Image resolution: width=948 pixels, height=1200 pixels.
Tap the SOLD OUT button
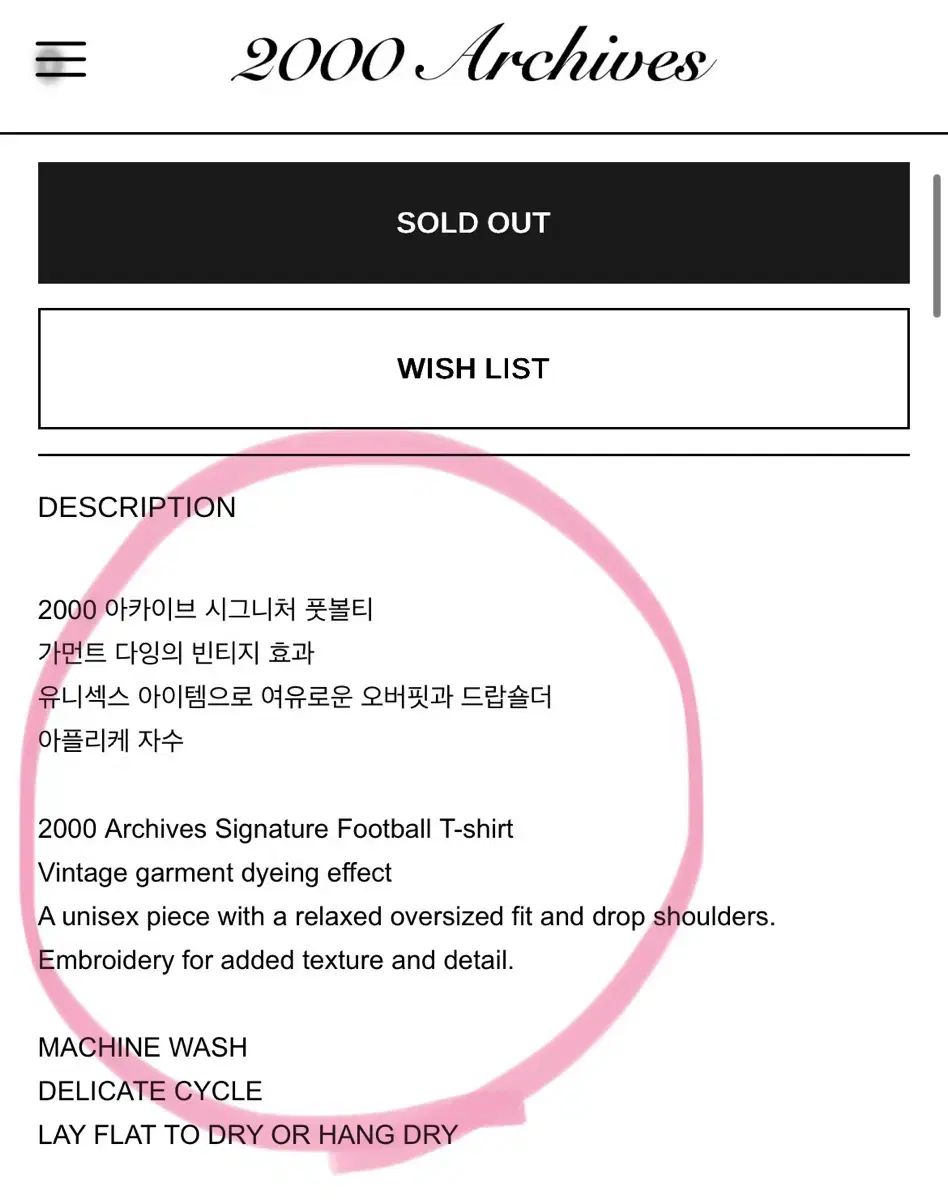(473, 223)
